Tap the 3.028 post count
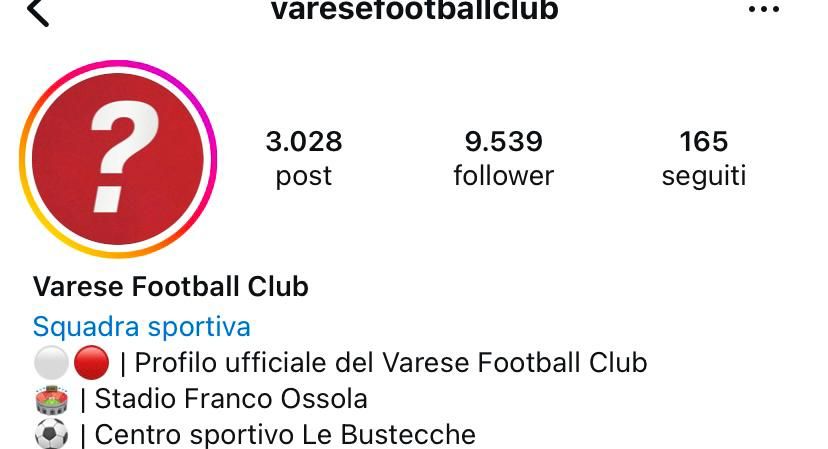 (x=304, y=158)
